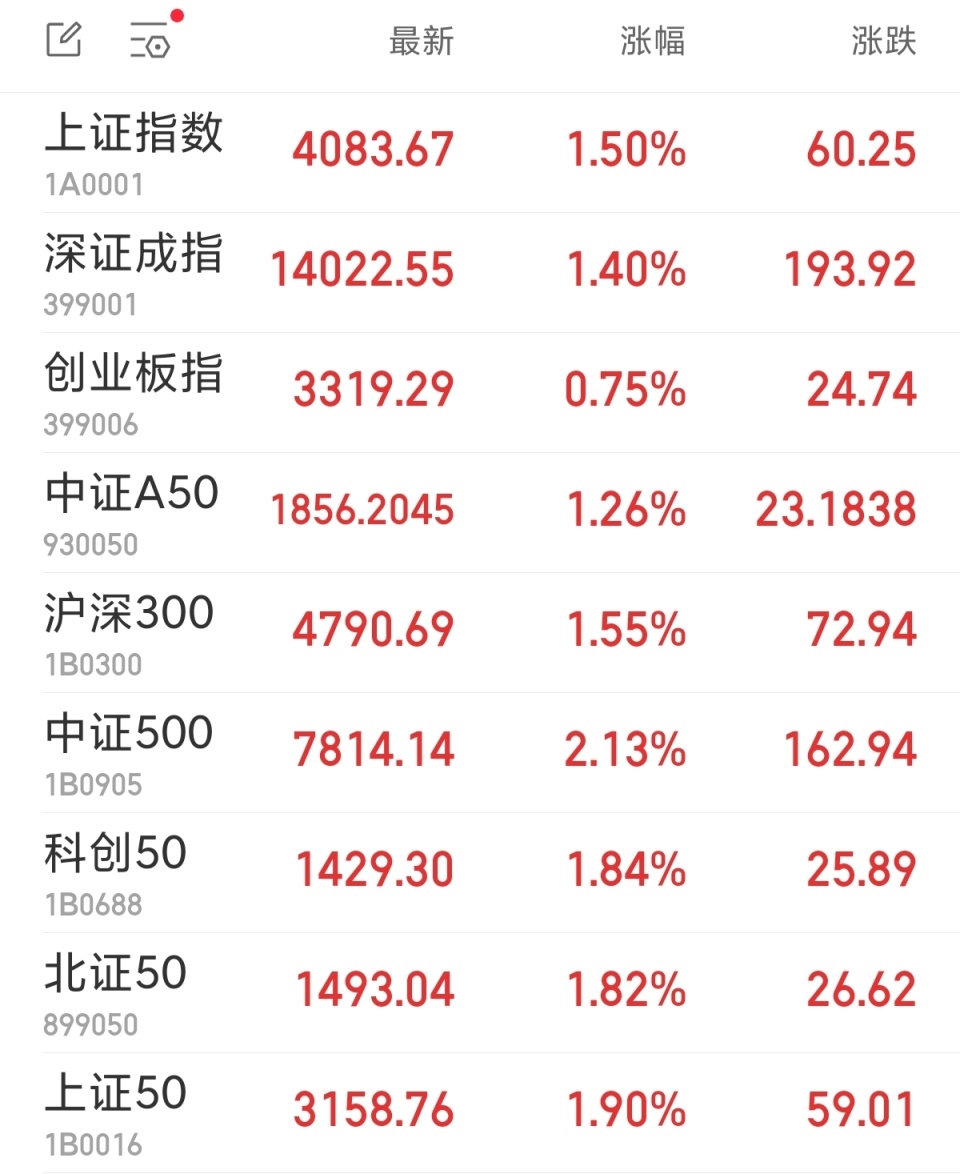Viewport: 960px width, 1174px height.
Task: Tap the 1.50% change of 上证指数
Action: (628, 147)
